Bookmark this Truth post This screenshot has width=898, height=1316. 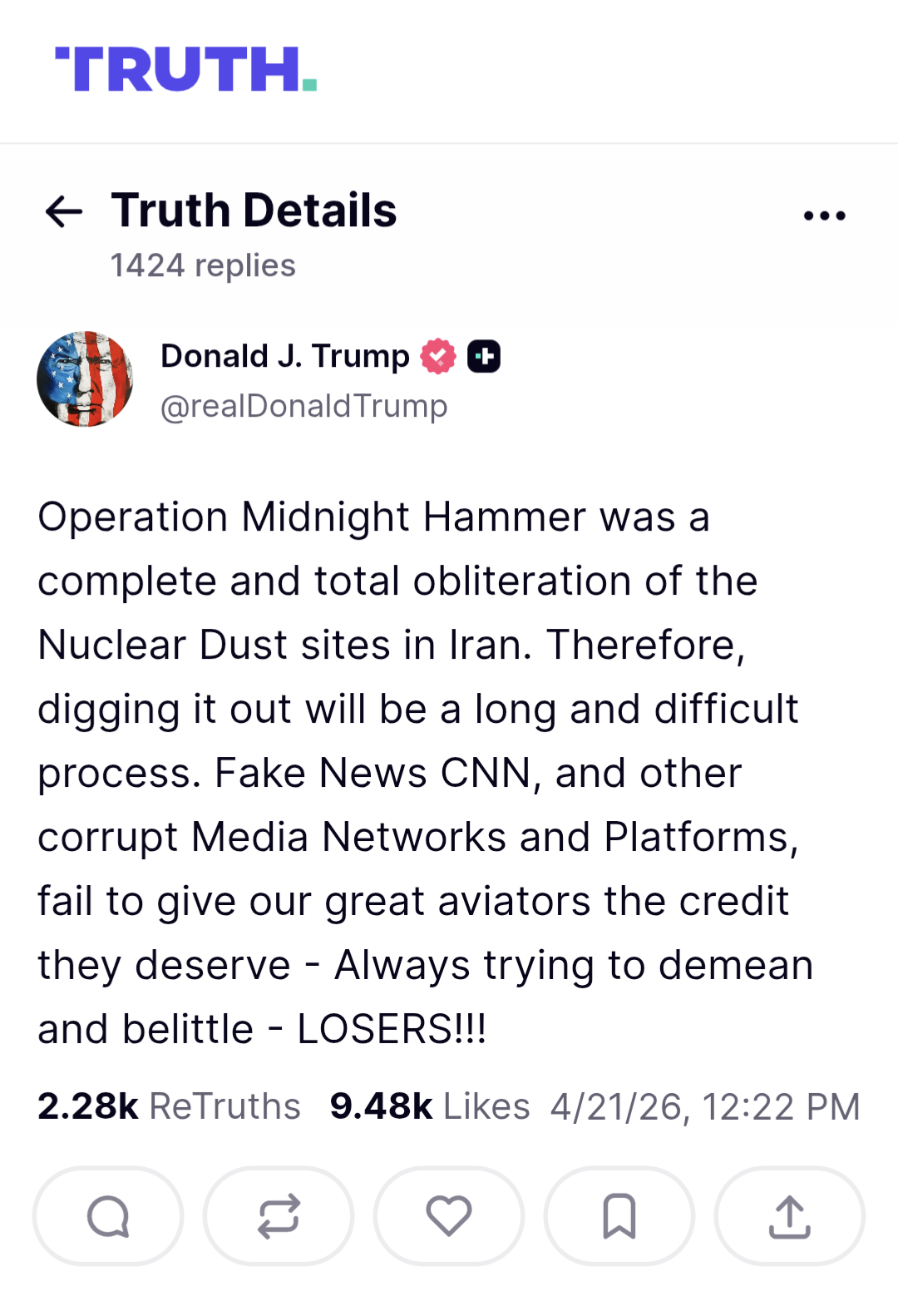pyautogui.click(x=619, y=1216)
